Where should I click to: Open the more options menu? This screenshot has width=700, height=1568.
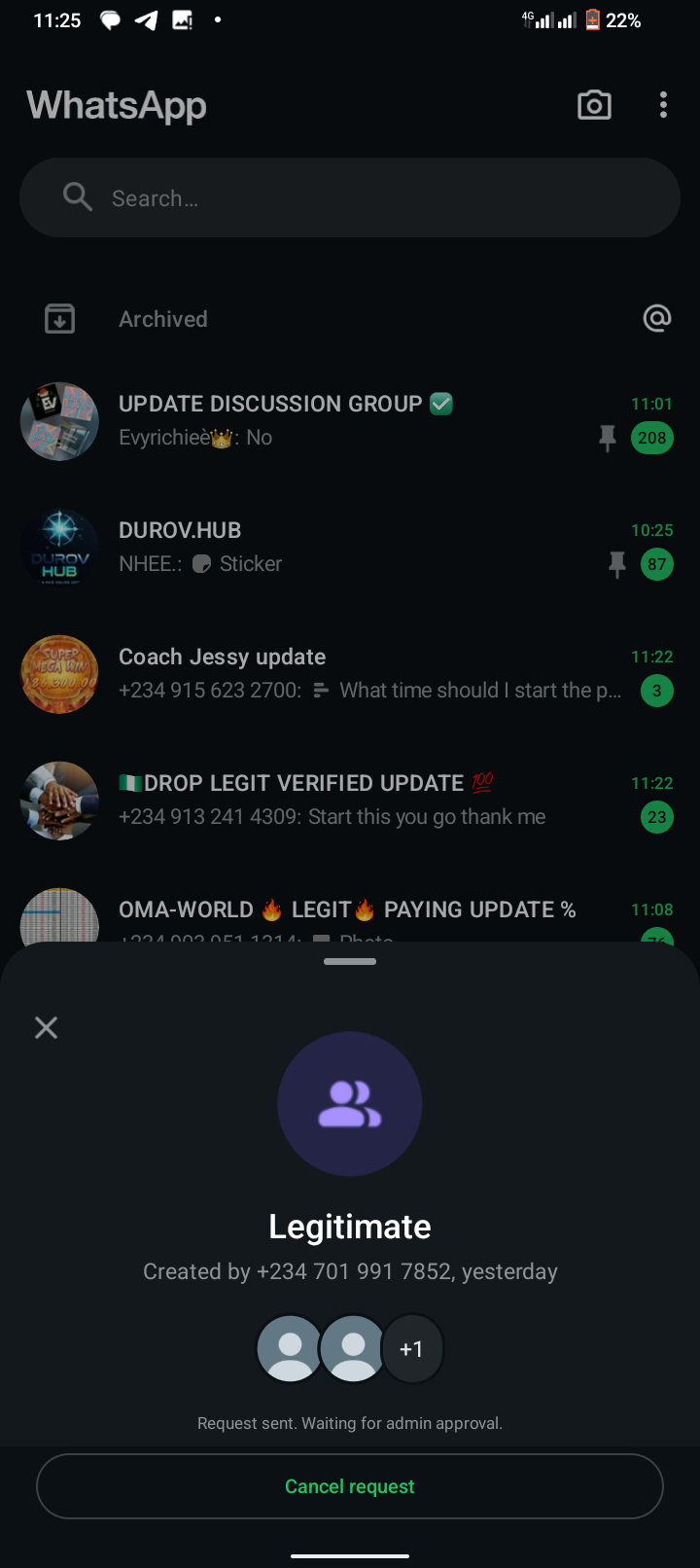coord(663,105)
